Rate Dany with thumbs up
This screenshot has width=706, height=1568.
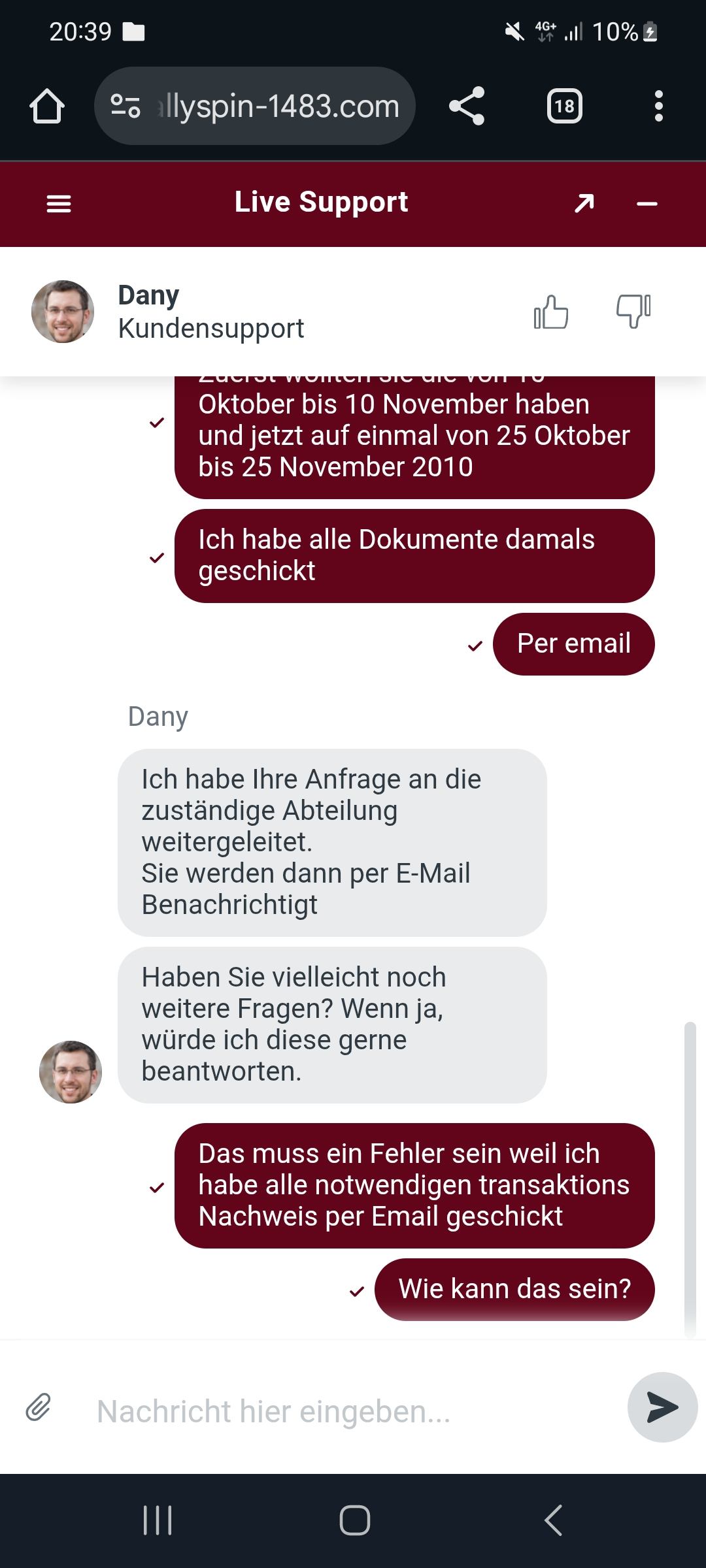(551, 312)
